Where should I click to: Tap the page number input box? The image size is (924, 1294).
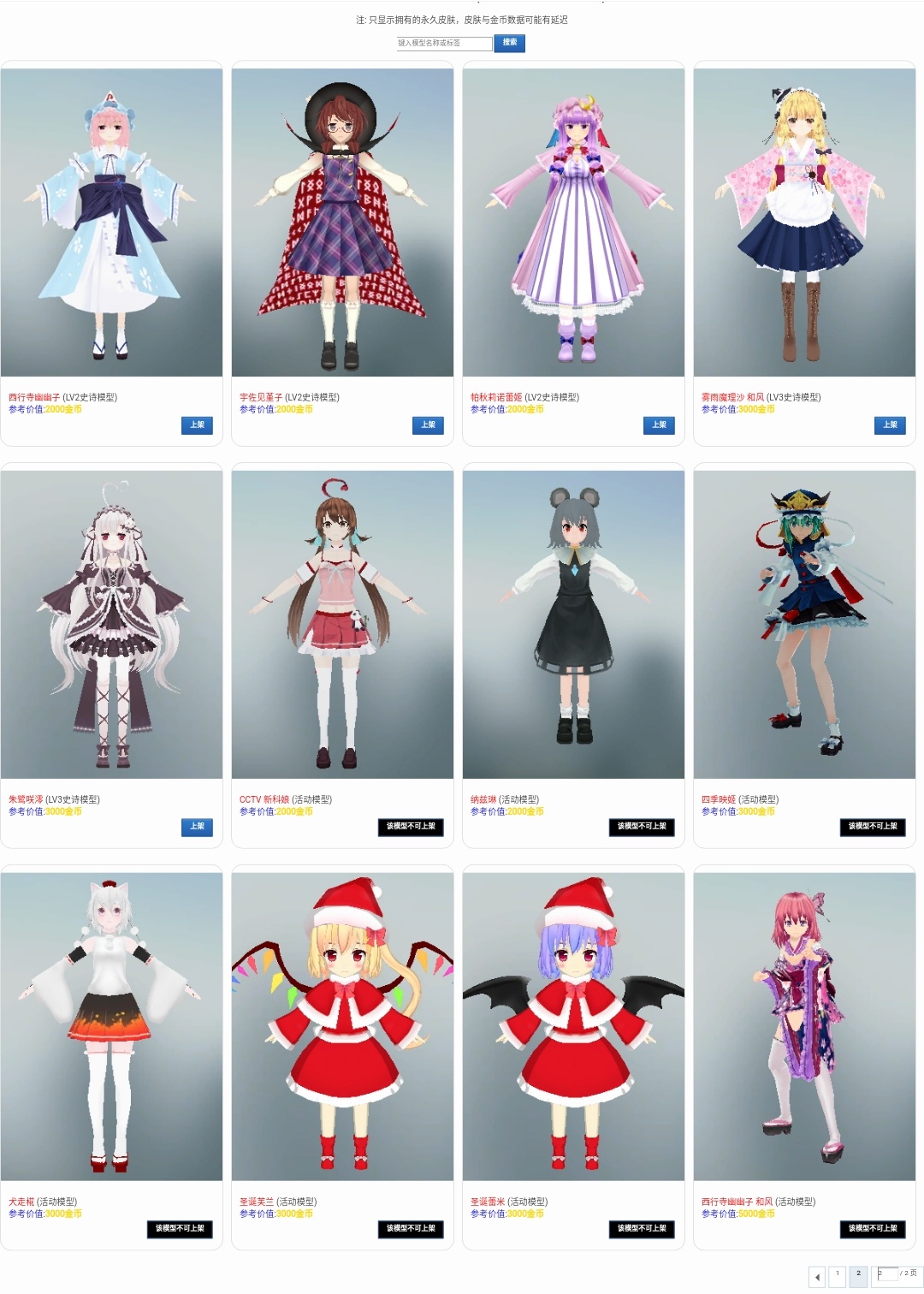tap(887, 1274)
